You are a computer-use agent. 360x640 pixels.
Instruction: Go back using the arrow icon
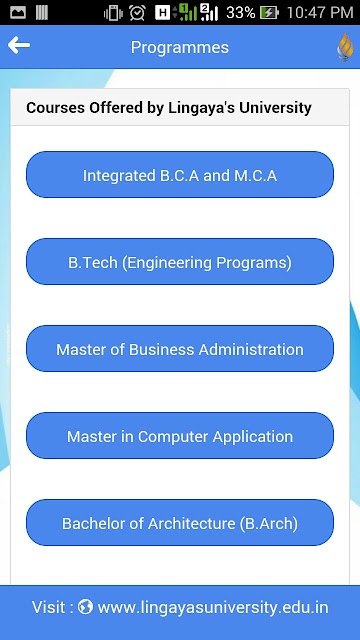(19, 45)
